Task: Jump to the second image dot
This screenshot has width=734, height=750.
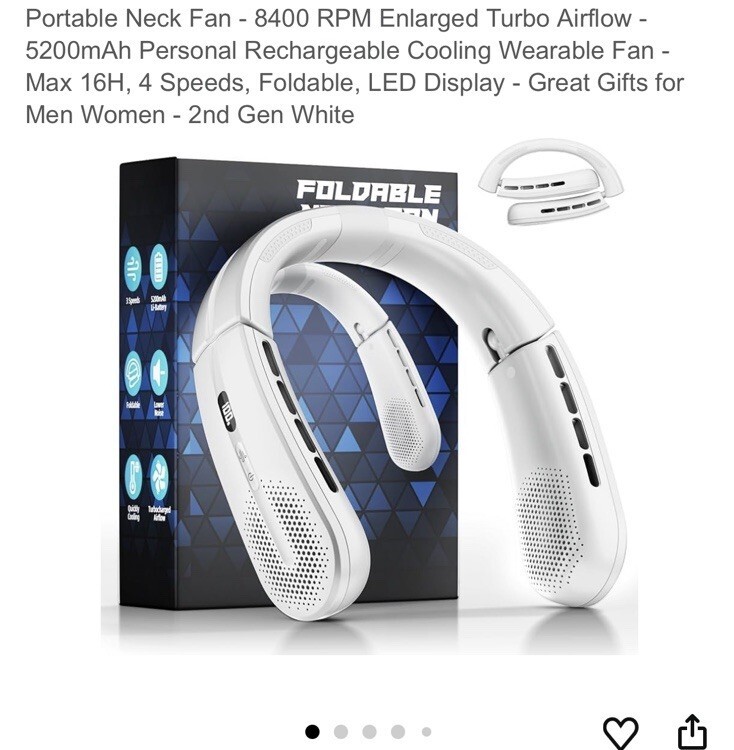Action: tap(341, 732)
